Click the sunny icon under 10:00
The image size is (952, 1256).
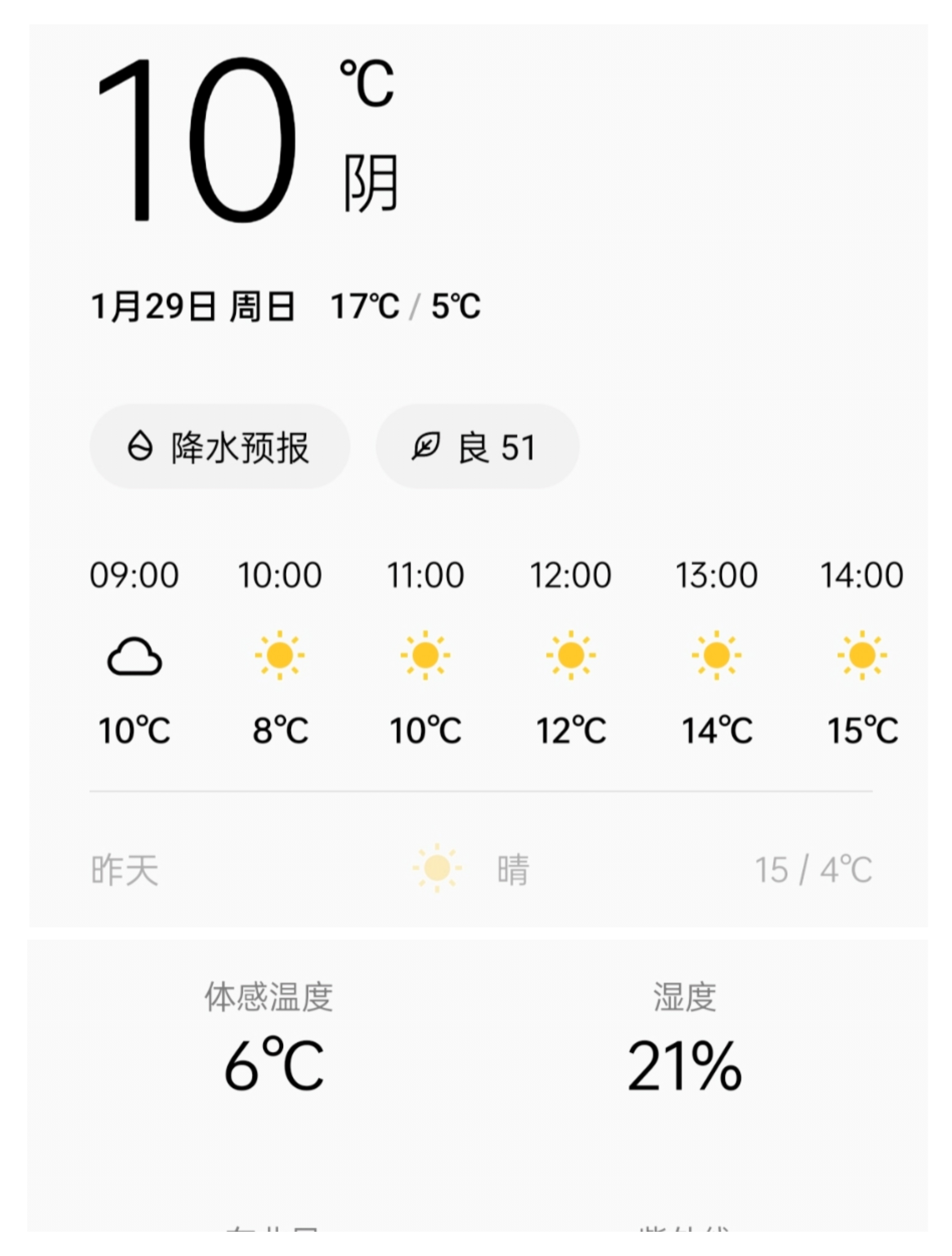pos(280,654)
